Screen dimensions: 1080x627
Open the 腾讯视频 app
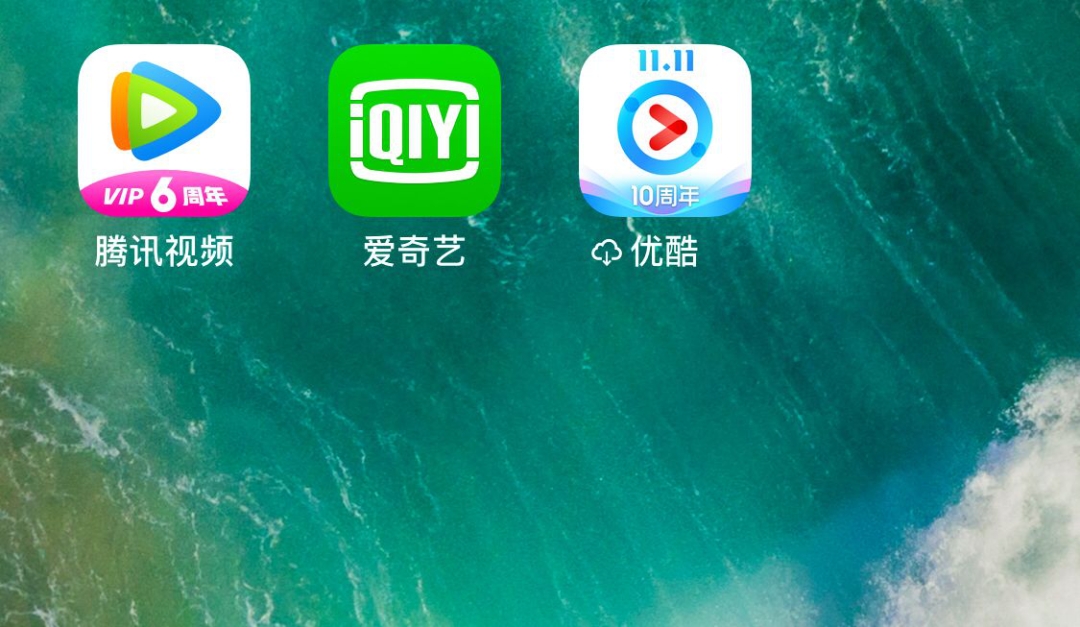pos(164,130)
